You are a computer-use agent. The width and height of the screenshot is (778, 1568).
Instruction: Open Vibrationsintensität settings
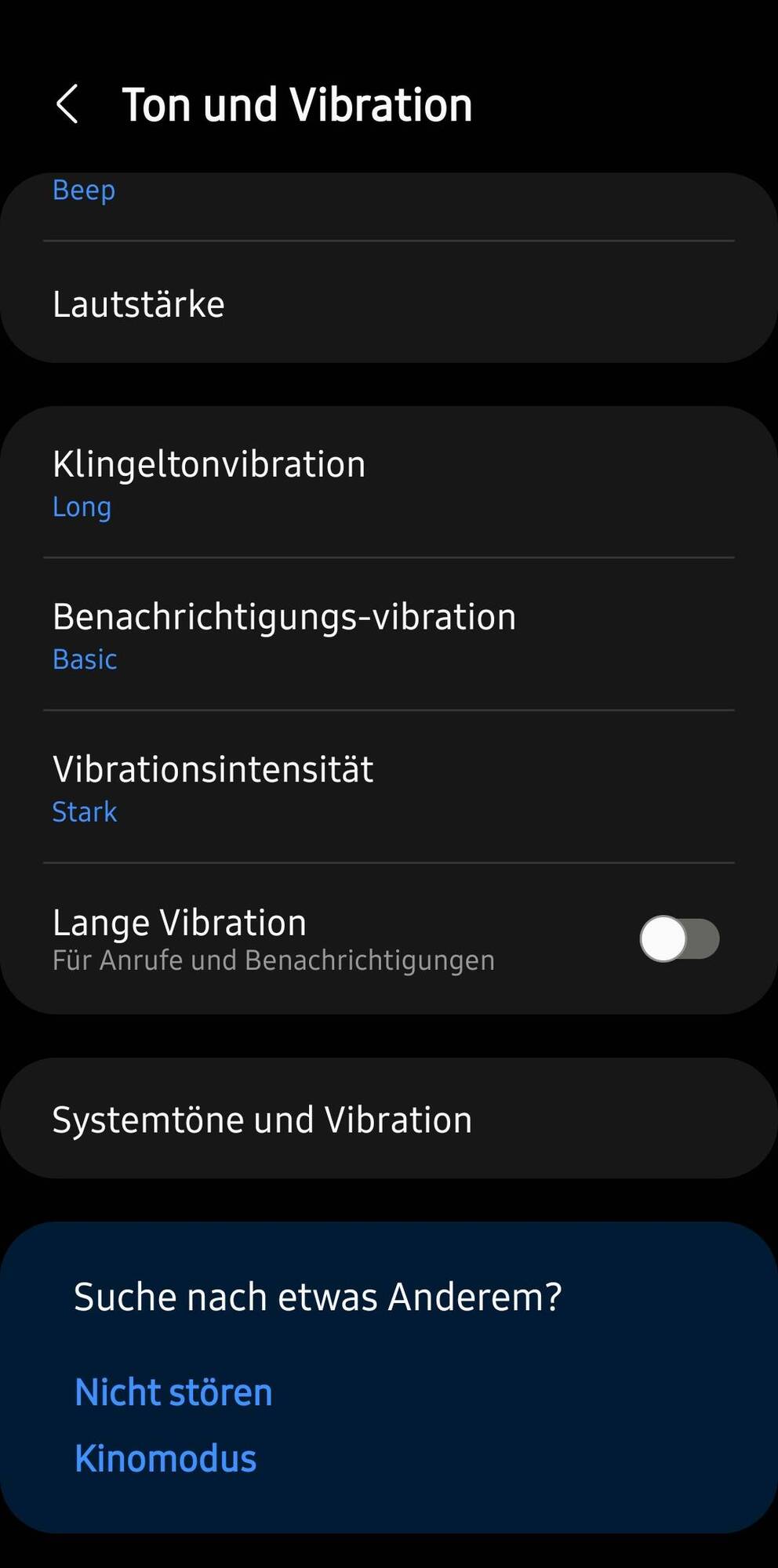coord(388,787)
